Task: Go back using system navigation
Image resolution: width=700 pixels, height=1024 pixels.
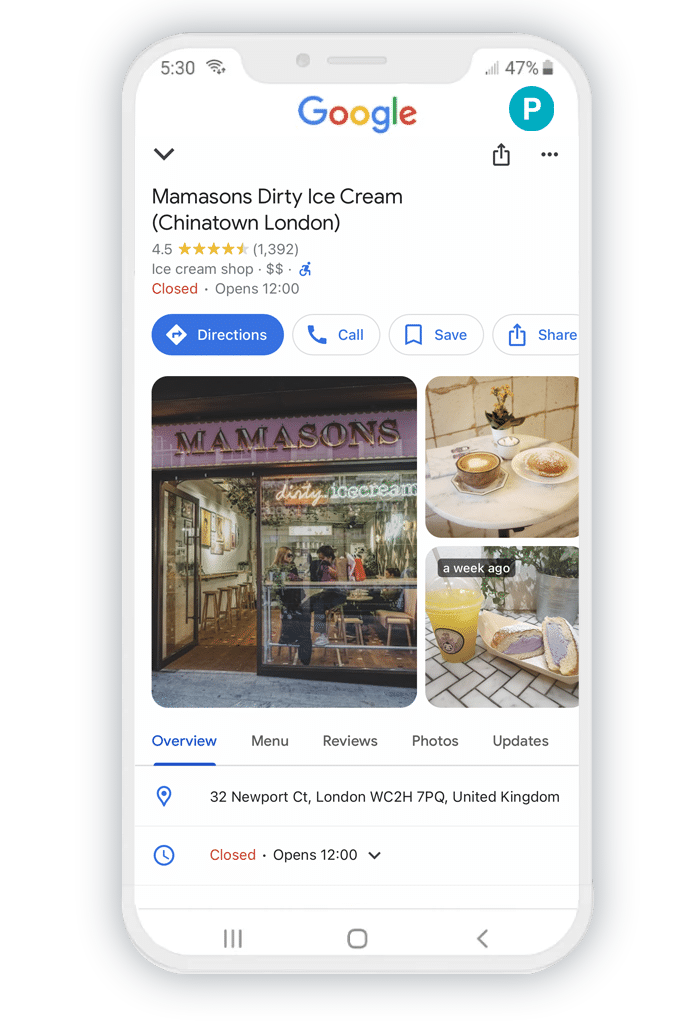Action: (x=482, y=938)
